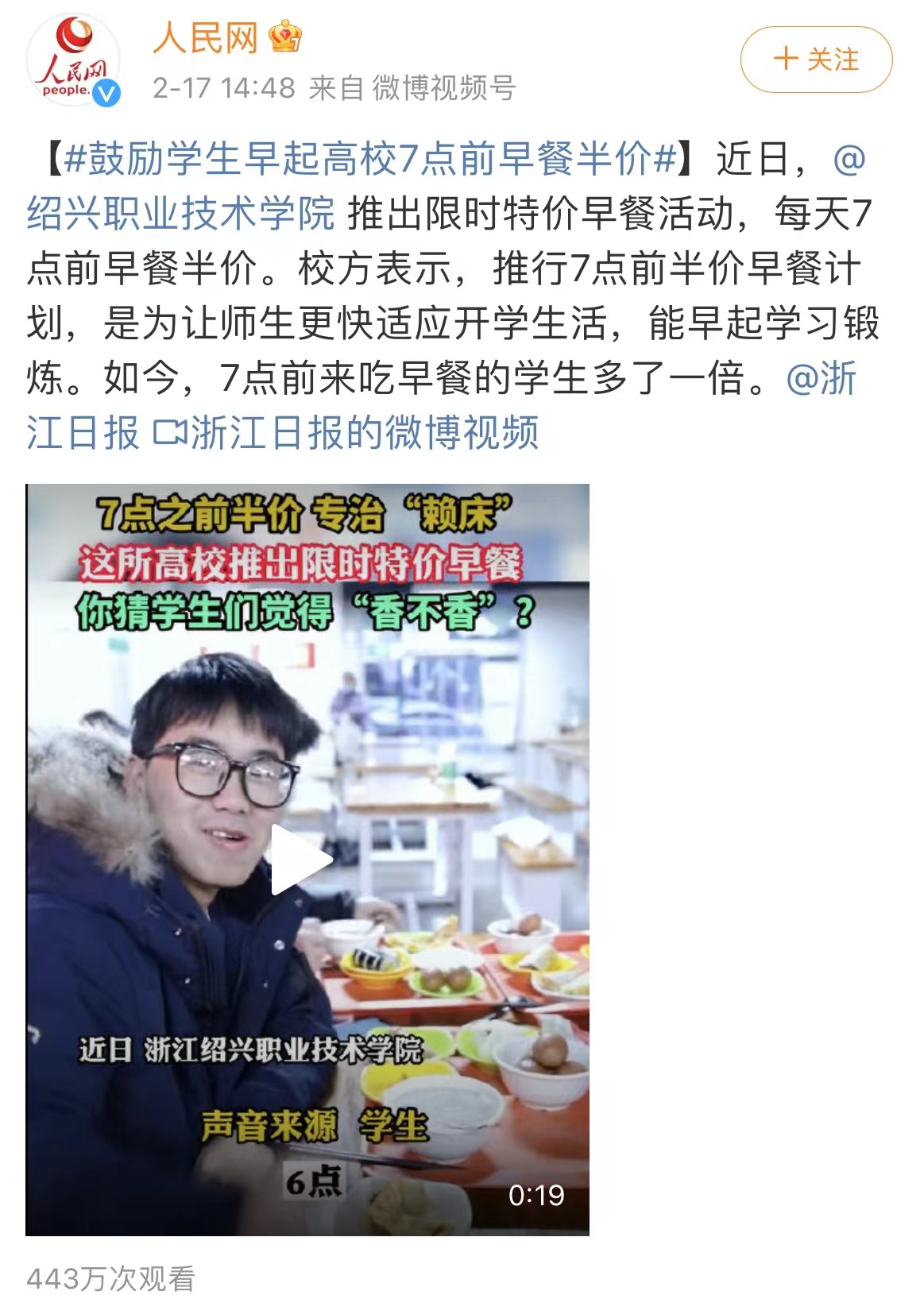Screen dimensions: 924x1295
Task: Follow 人民网 with the 关注 button
Action: (816, 60)
